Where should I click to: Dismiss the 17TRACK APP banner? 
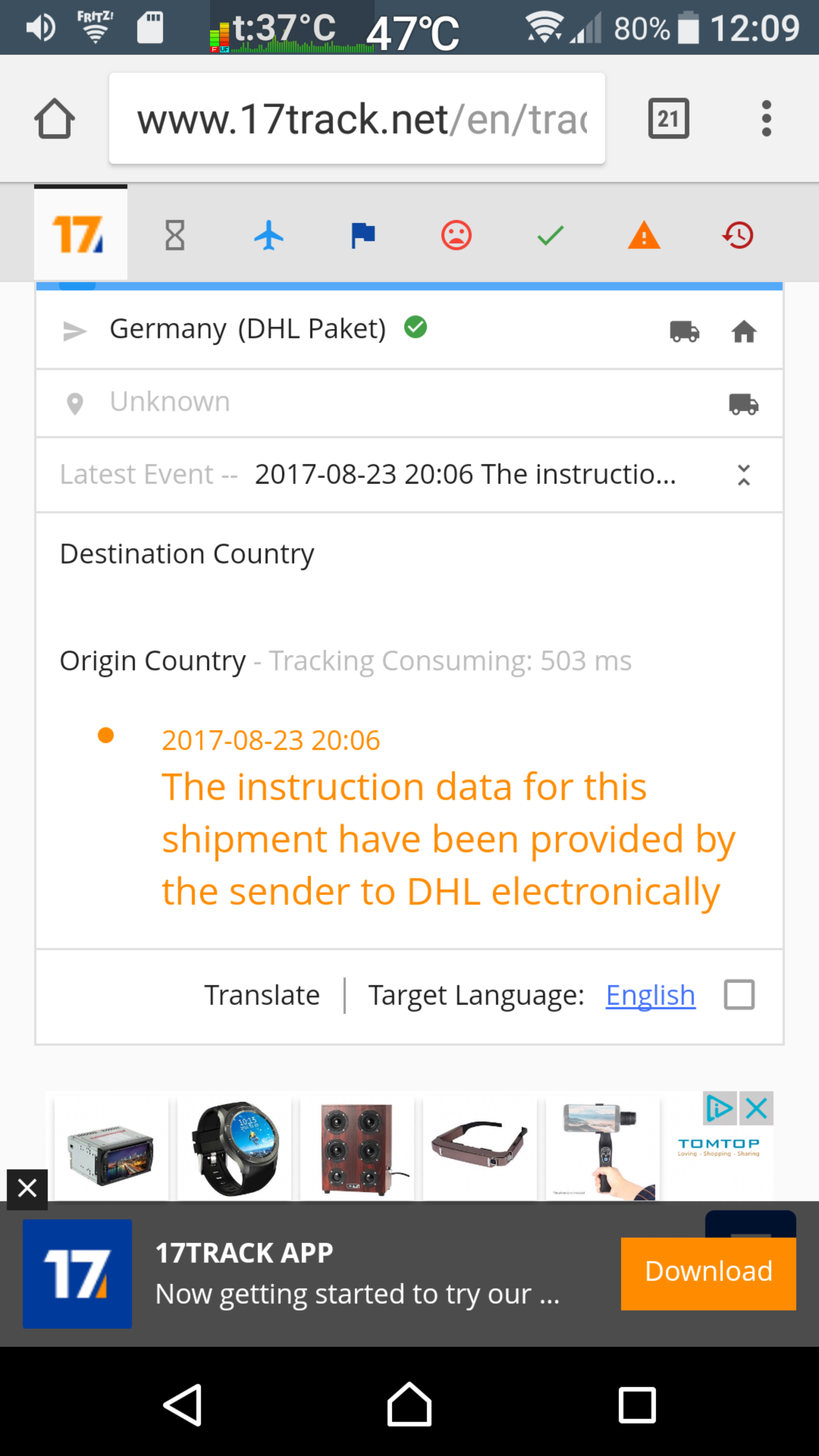coord(27,1189)
